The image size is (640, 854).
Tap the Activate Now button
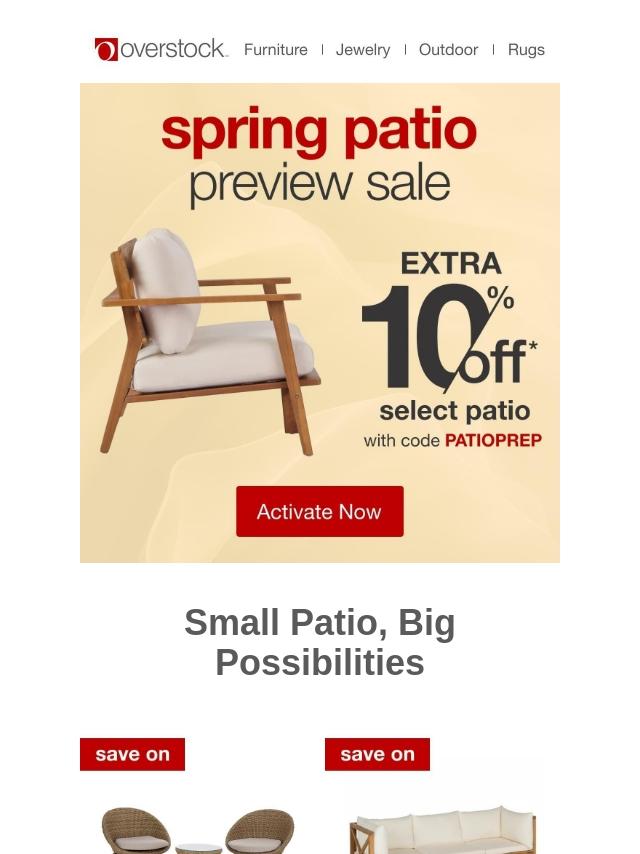320,512
